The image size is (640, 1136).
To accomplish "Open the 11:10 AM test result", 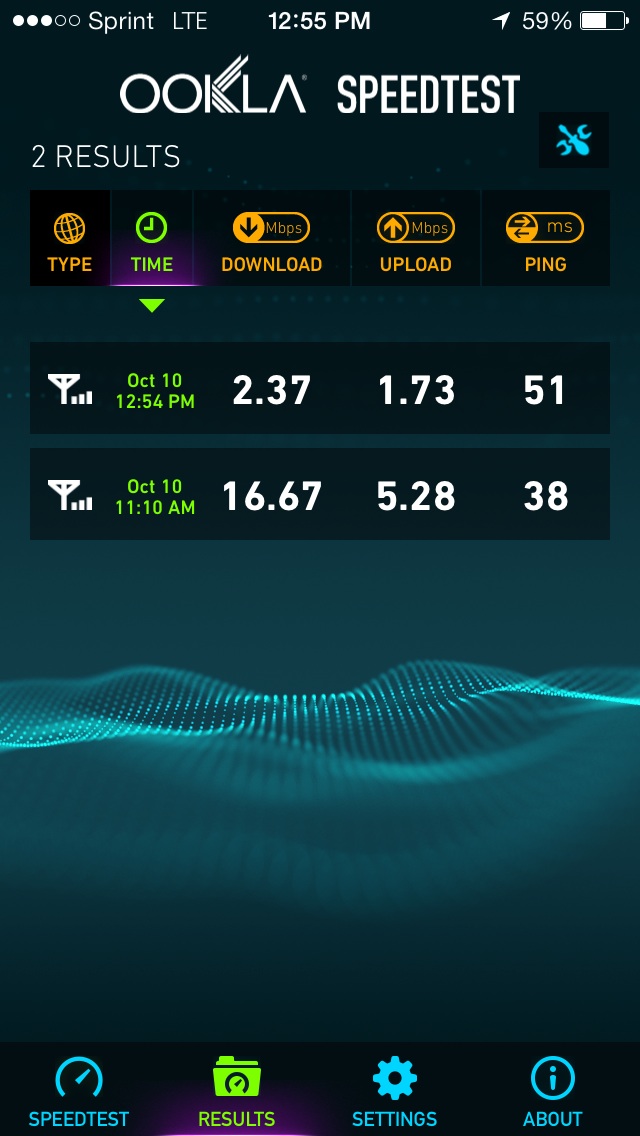I will (x=320, y=494).
